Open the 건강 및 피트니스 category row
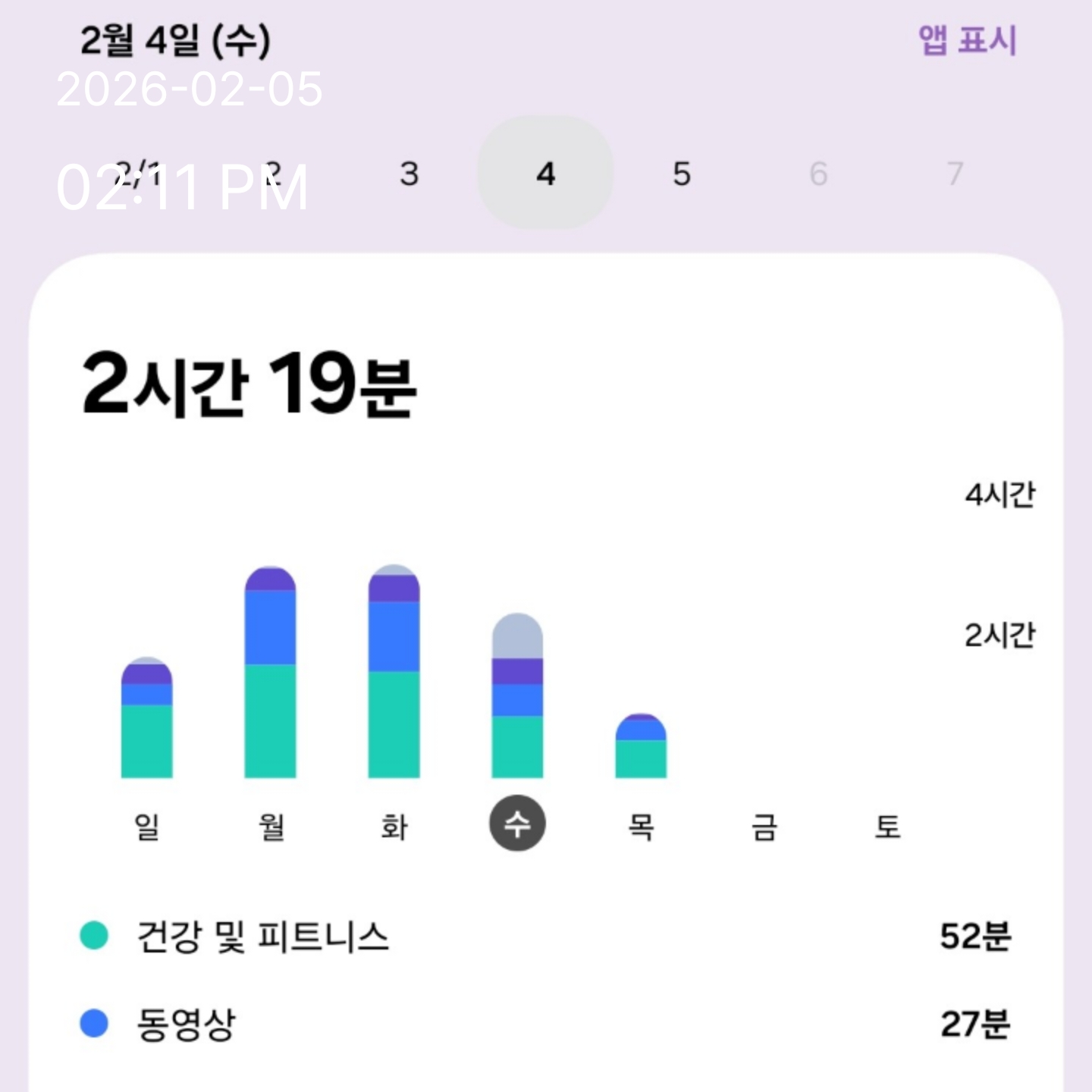 pos(545,936)
